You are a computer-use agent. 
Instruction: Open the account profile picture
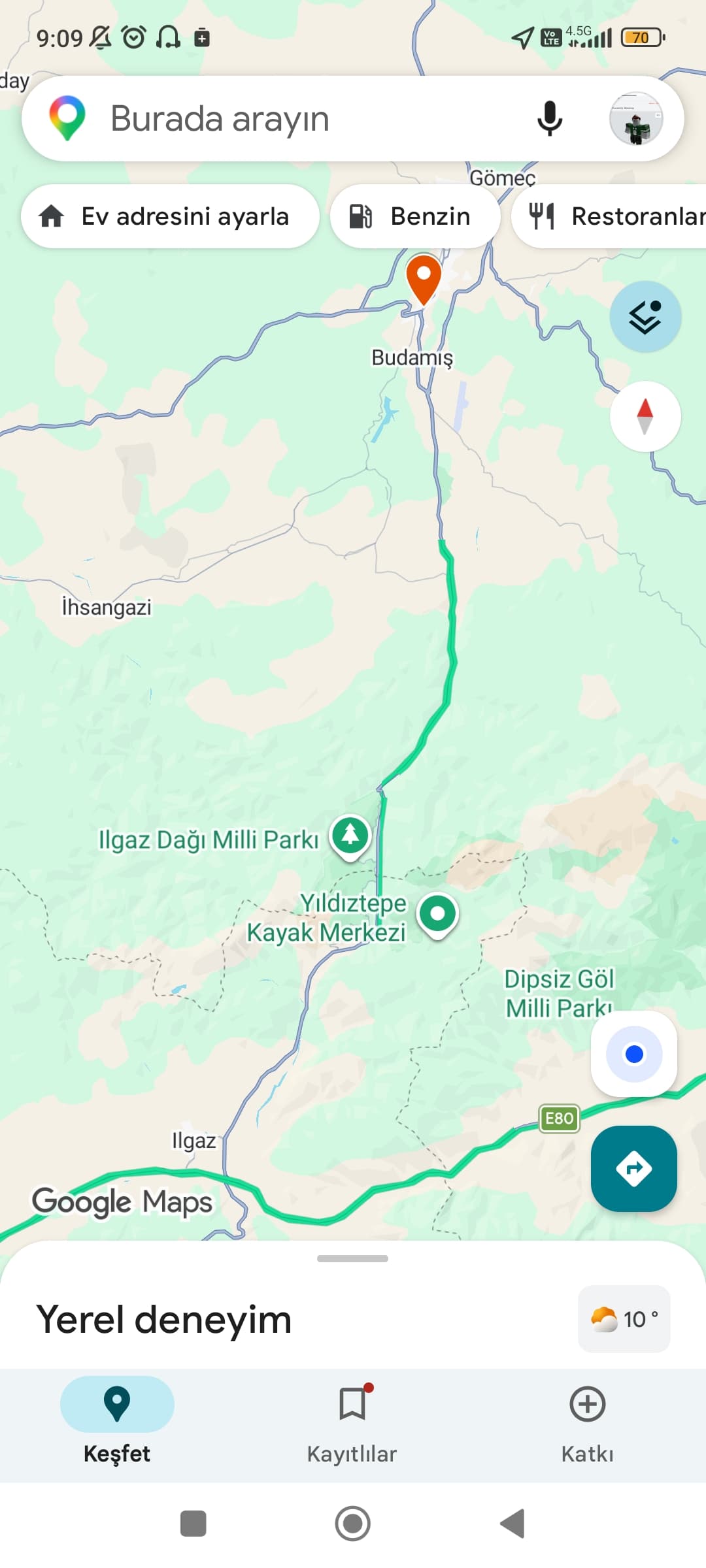coord(635,119)
